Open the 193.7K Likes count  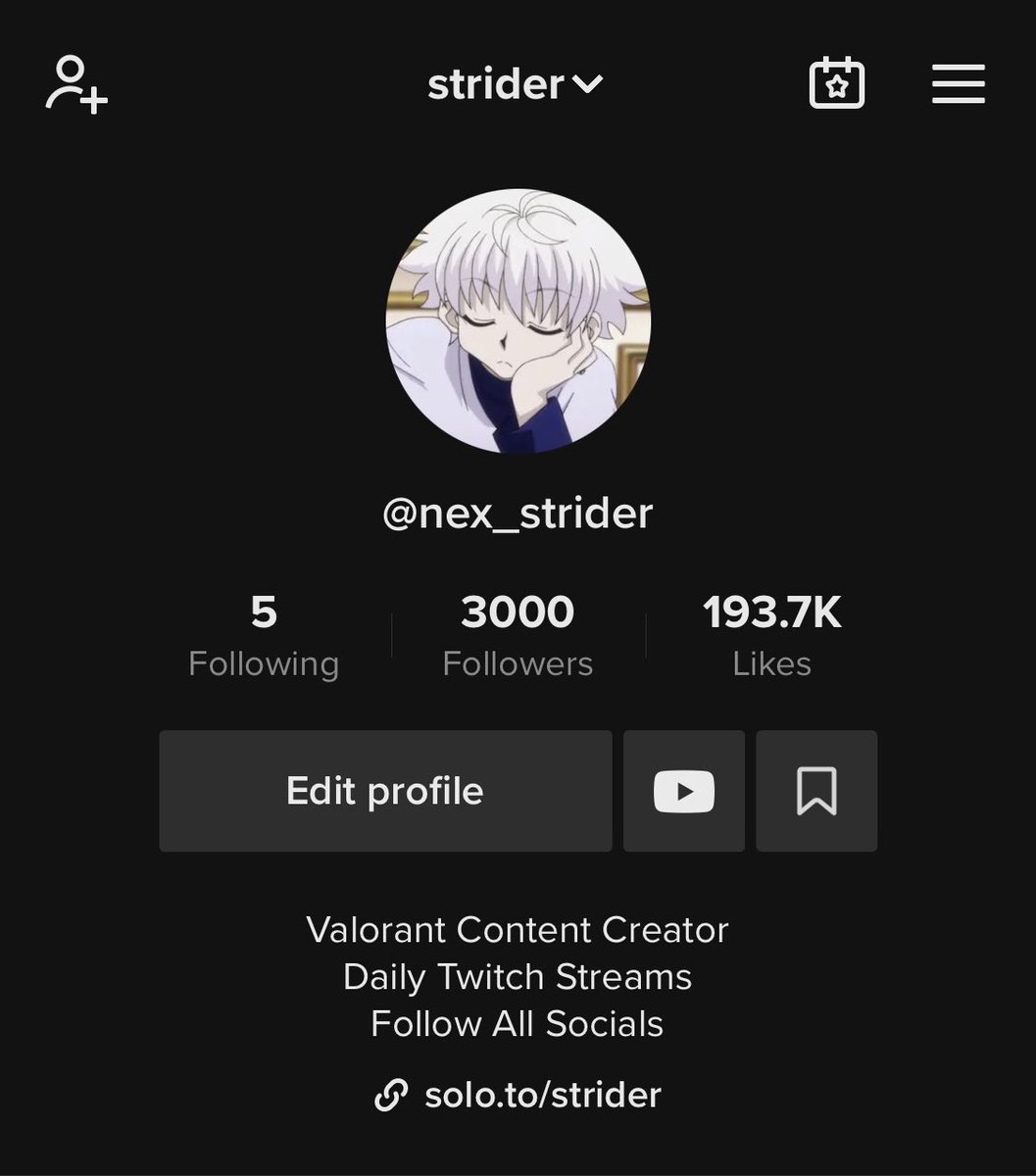[771, 636]
